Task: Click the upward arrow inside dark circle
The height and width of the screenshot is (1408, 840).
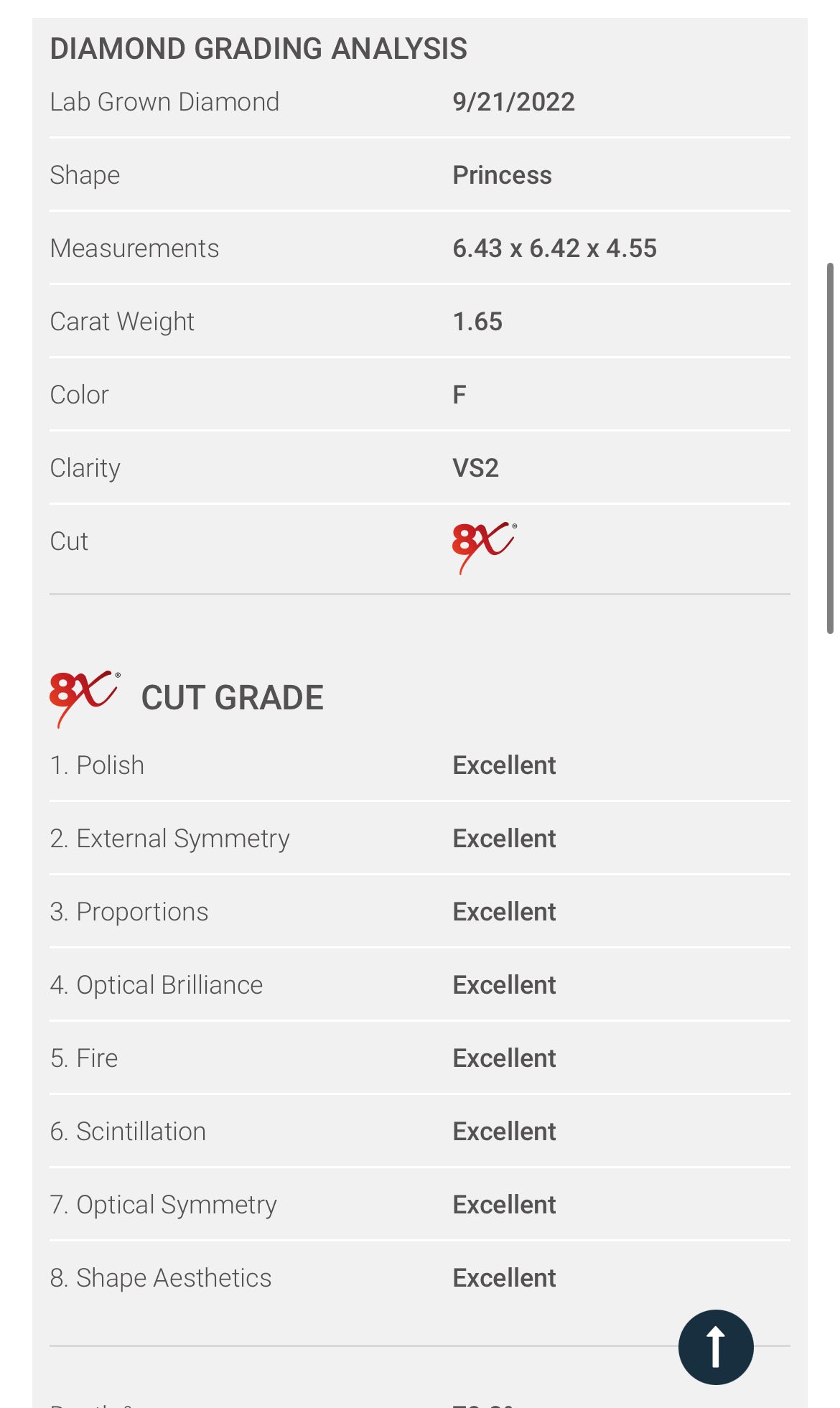Action: (715, 1347)
